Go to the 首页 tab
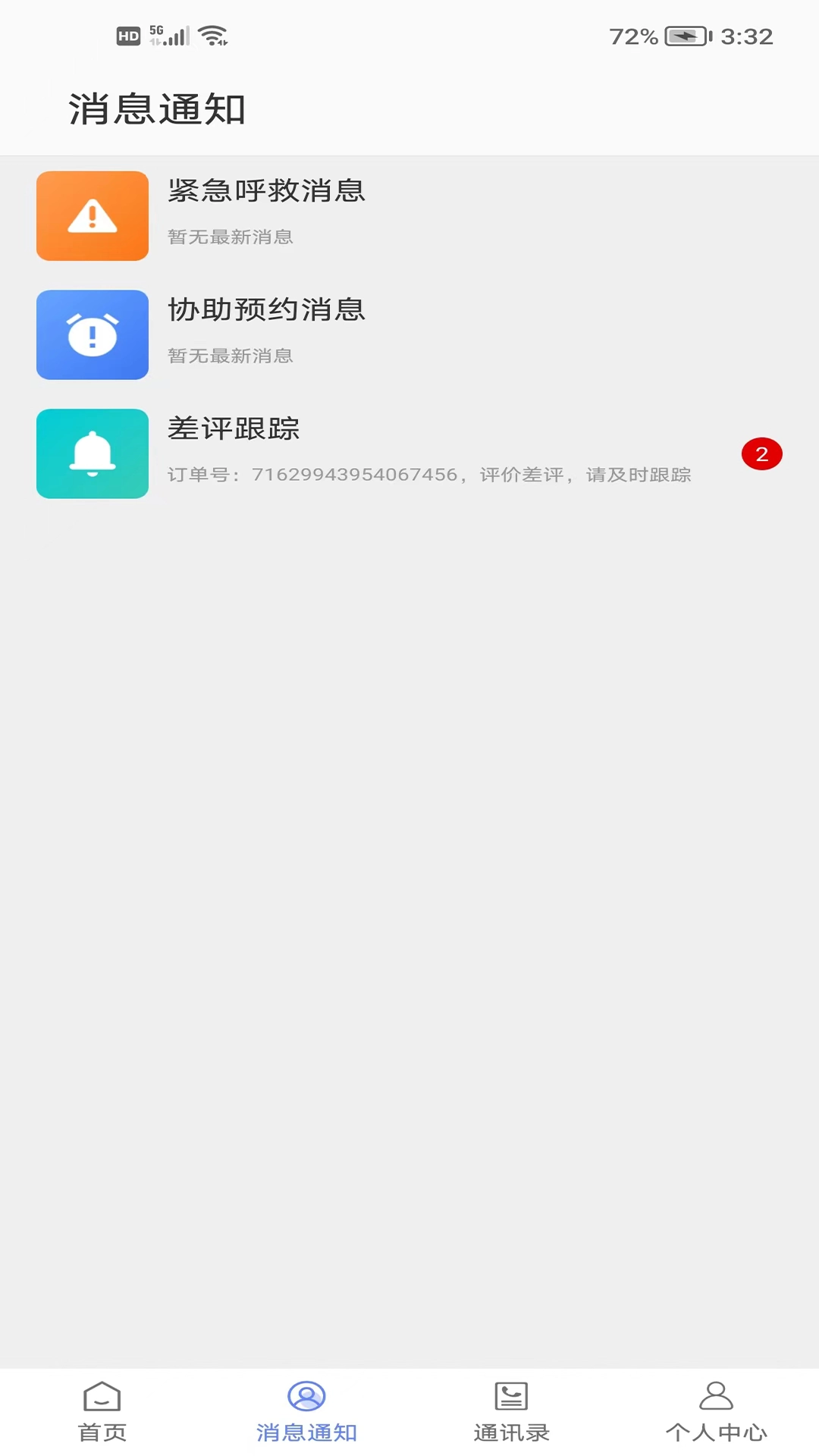The height and width of the screenshot is (1456, 819). 102,1412
